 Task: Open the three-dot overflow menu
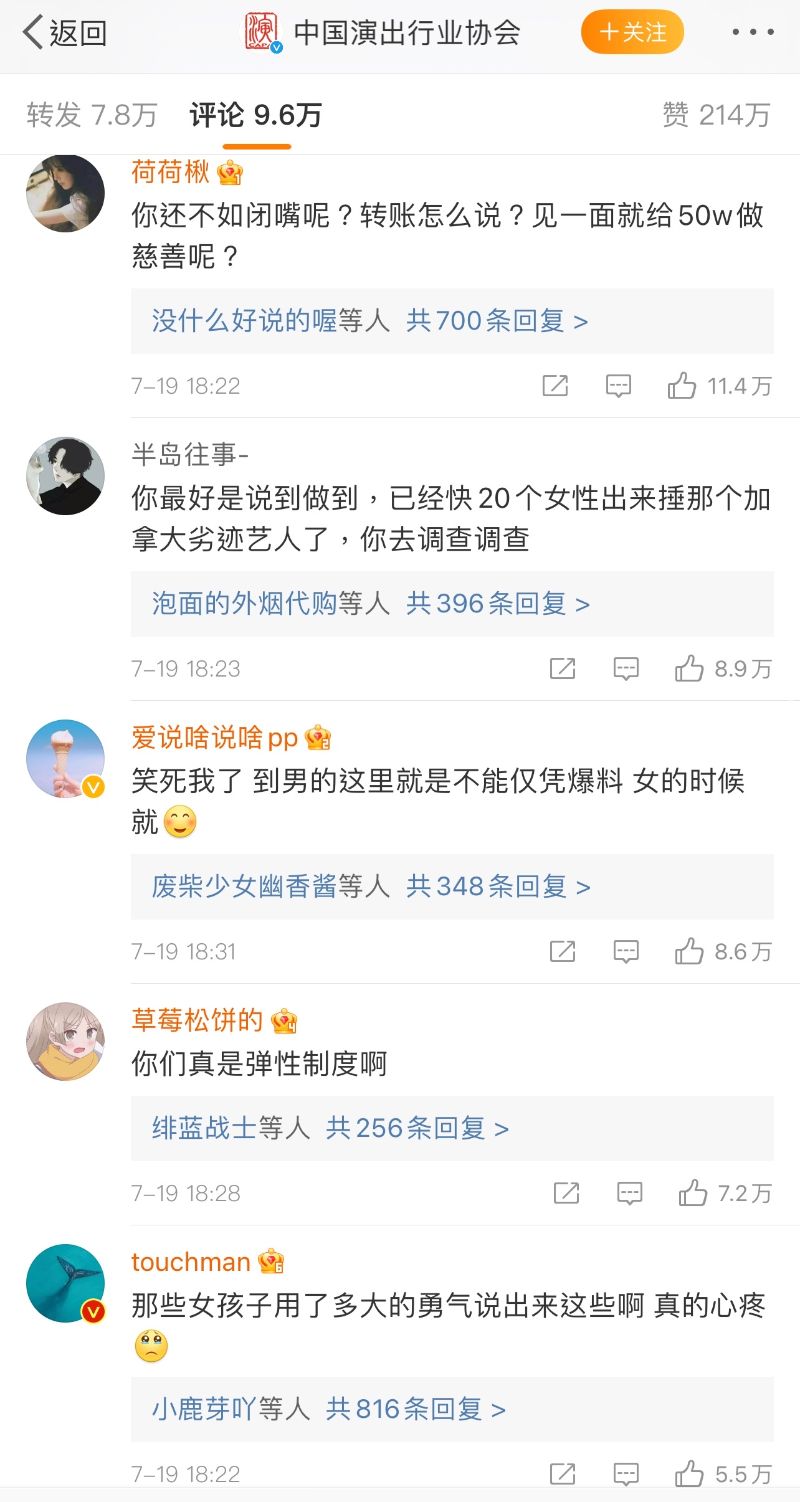[752, 33]
